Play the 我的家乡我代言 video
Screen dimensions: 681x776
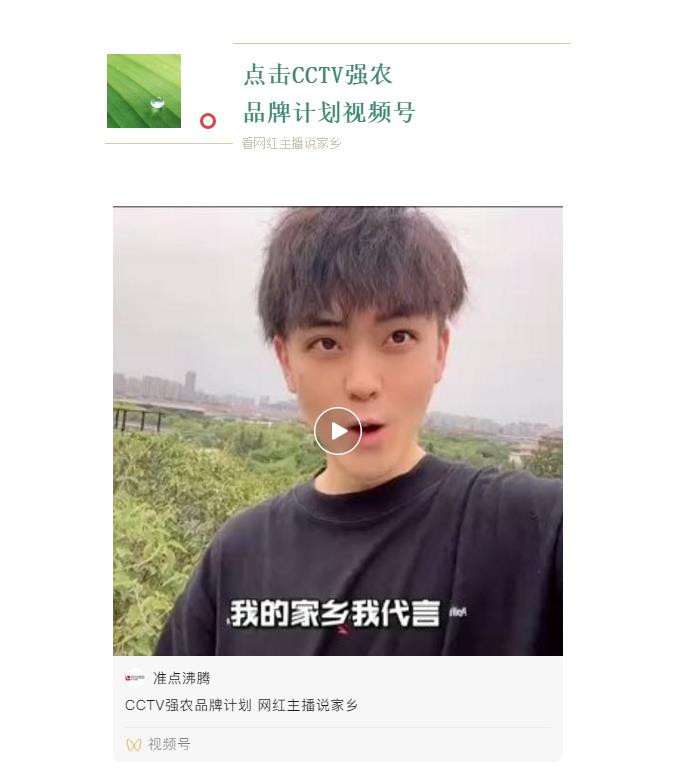(x=338, y=431)
